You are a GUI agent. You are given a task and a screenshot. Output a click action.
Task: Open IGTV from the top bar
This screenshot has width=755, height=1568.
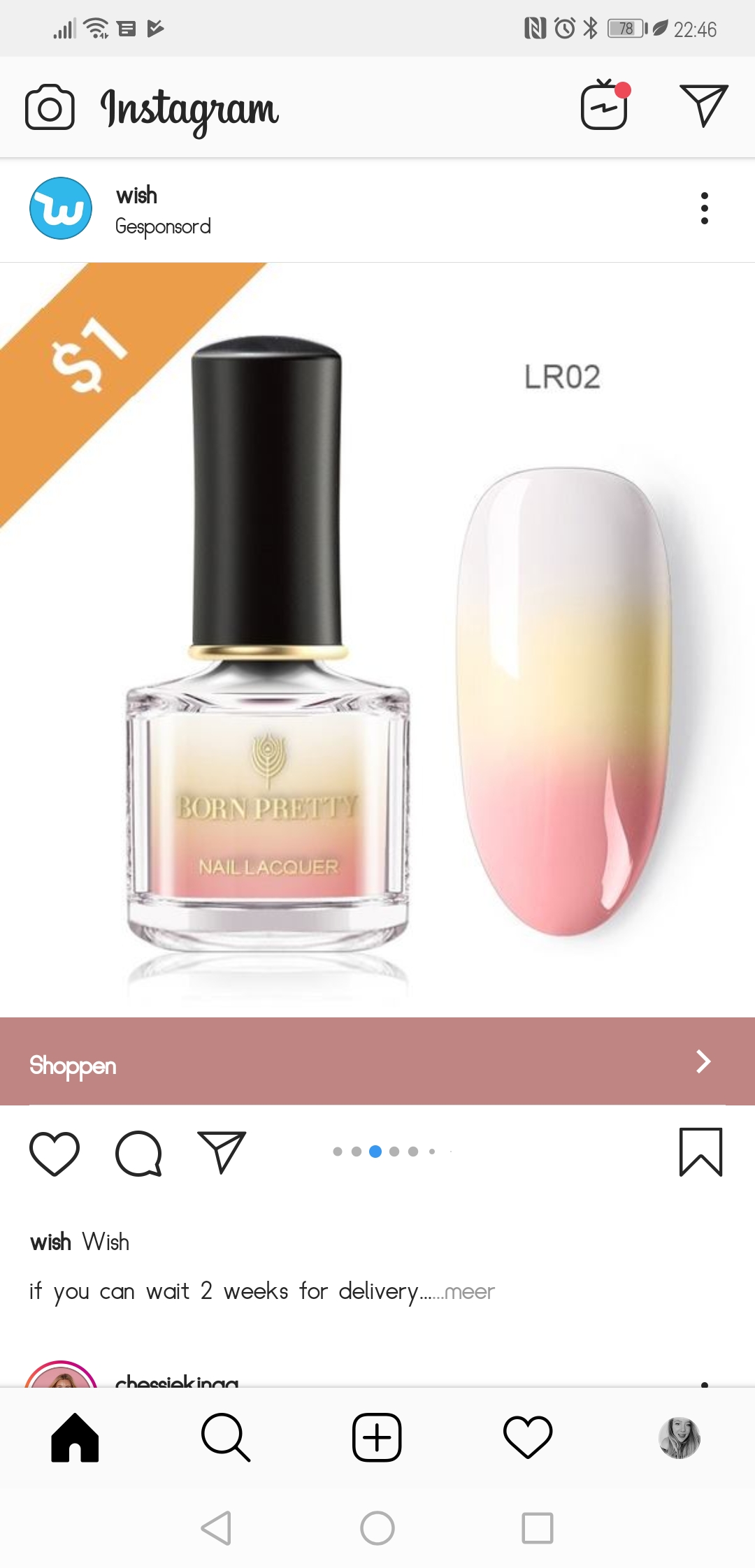[x=605, y=105]
